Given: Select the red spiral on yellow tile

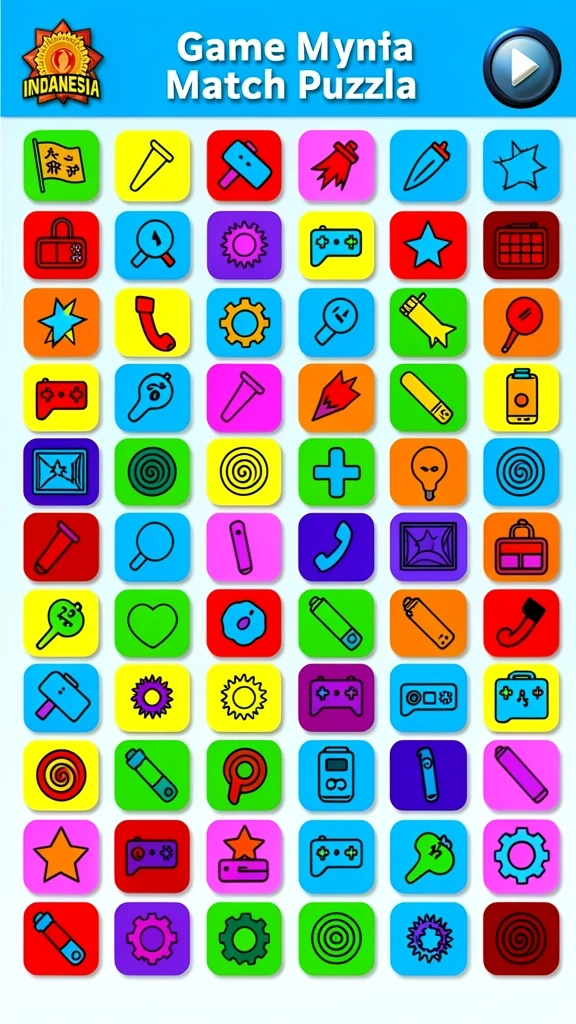Looking at the screenshot, I should click(61, 775).
